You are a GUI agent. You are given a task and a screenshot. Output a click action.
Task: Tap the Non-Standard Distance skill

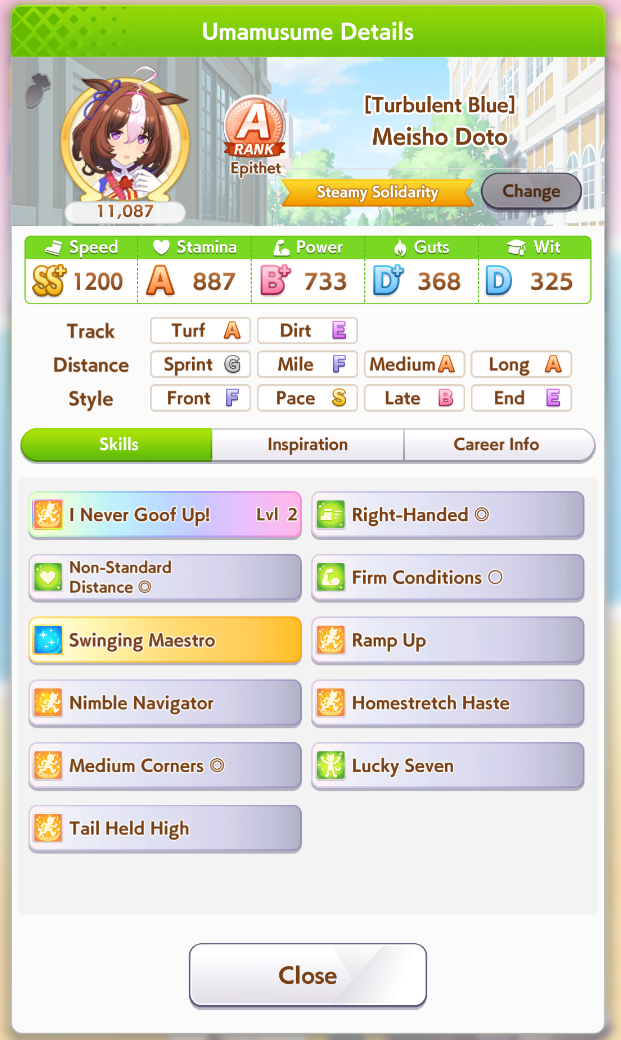click(x=165, y=577)
